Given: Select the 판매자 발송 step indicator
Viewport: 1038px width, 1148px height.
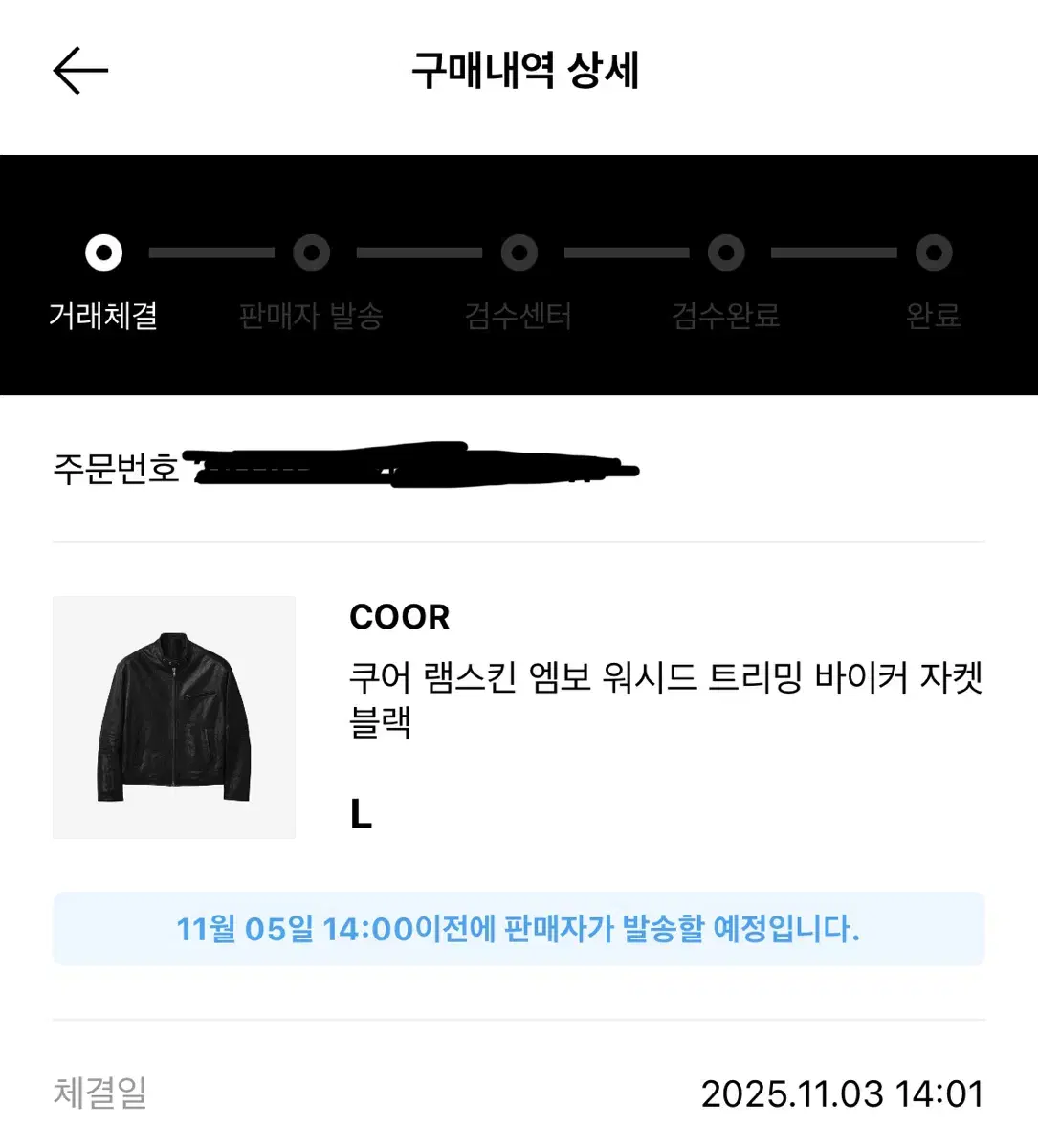Looking at the screenshot, I should click(311, 253).
